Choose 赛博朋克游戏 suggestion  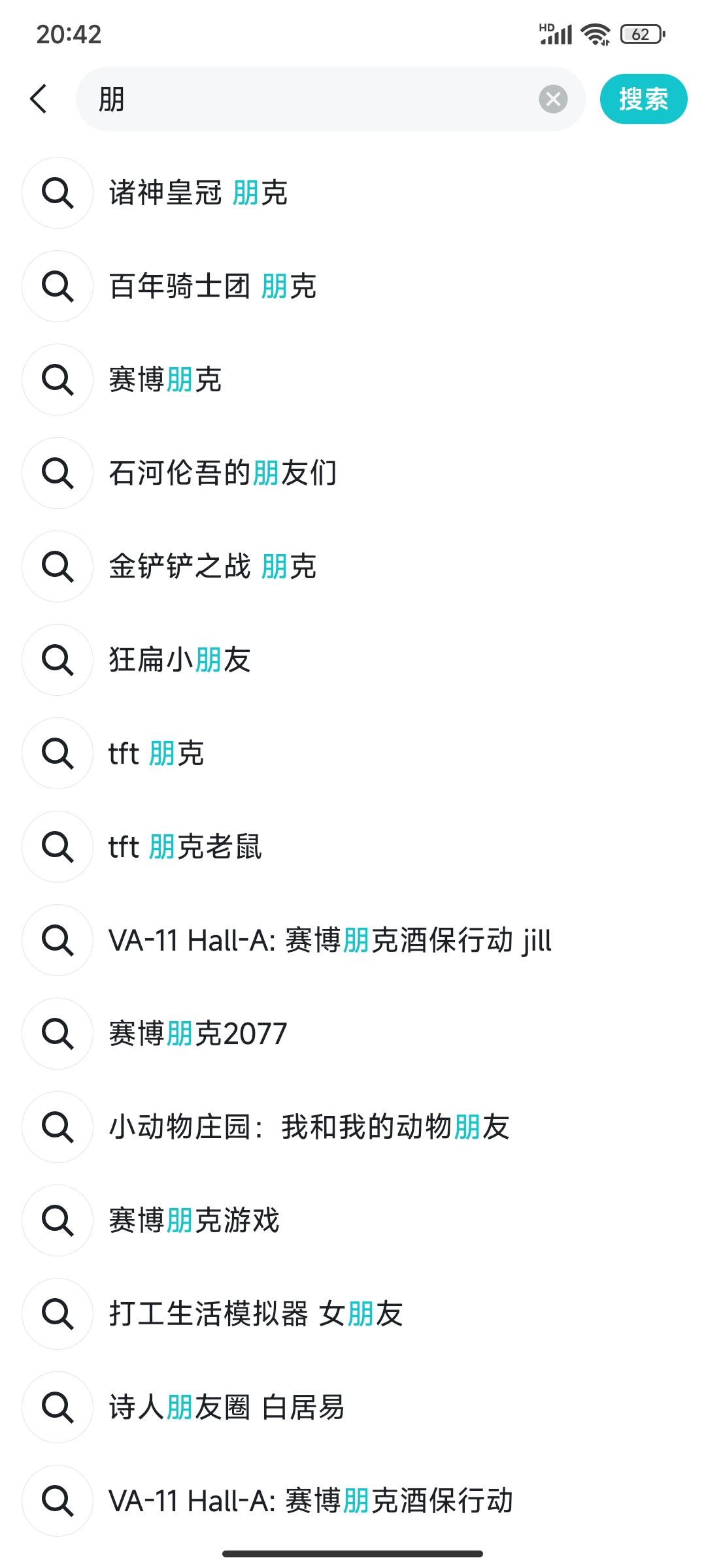(x=353, y=1220)
